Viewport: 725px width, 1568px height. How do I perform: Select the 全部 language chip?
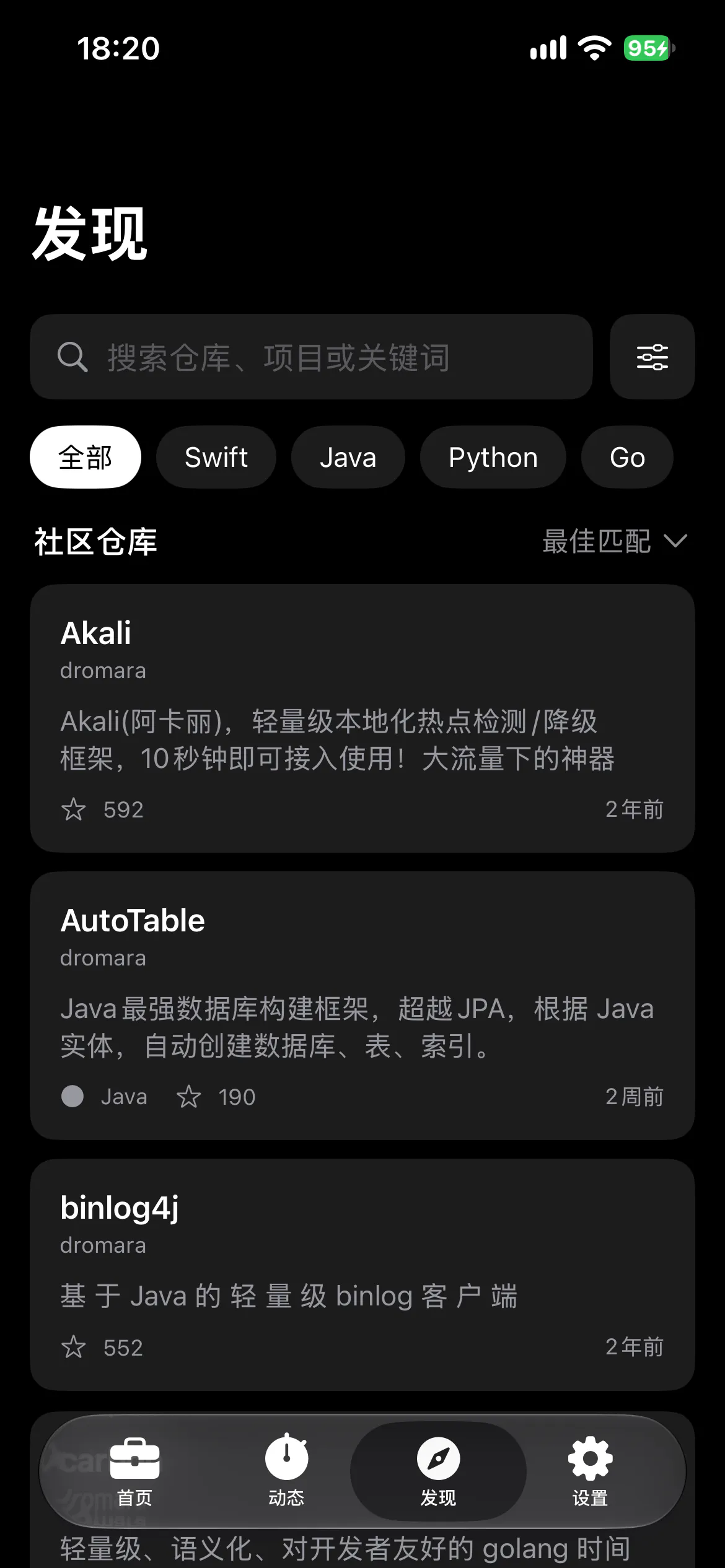click(86, 457)
